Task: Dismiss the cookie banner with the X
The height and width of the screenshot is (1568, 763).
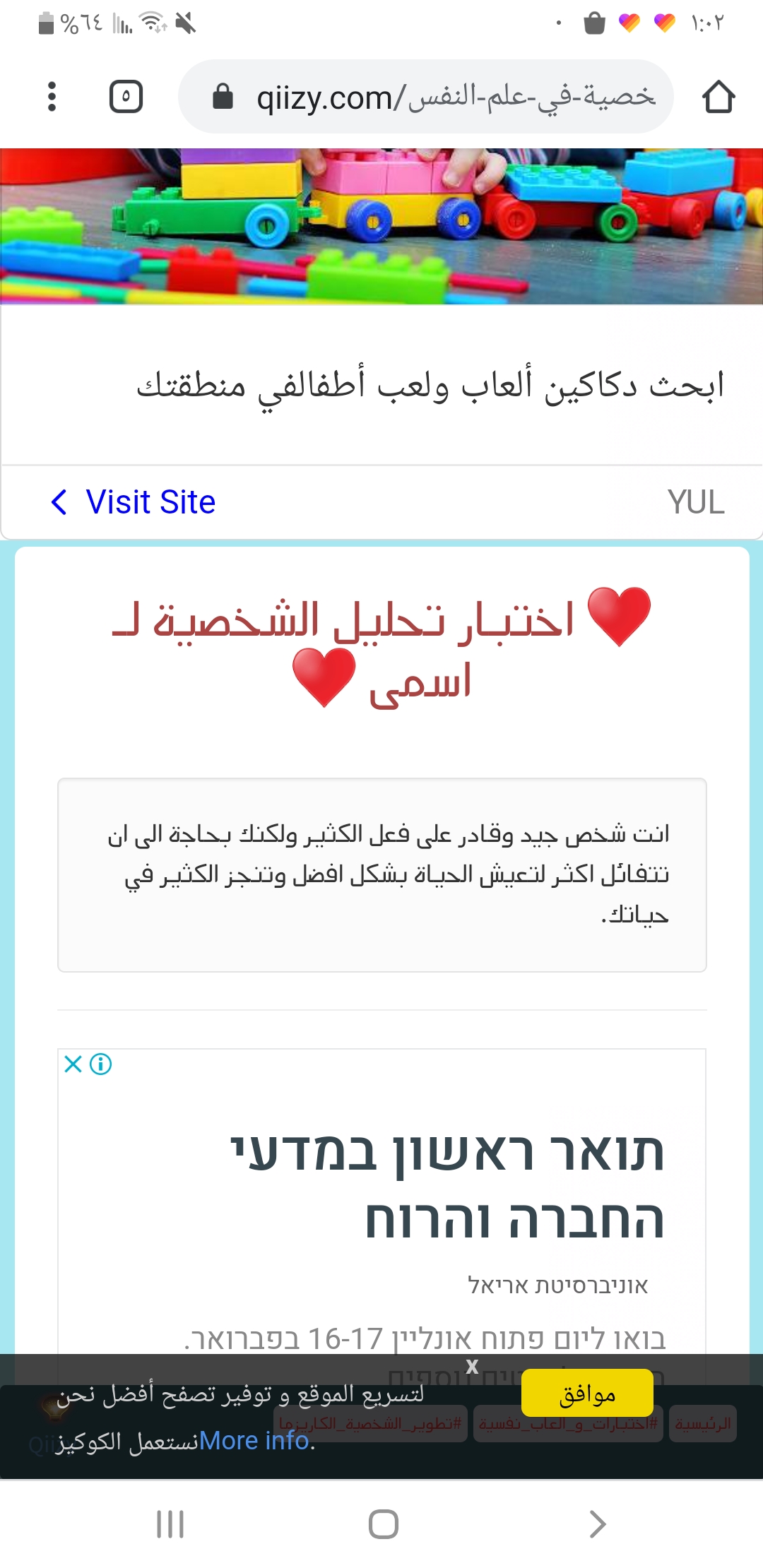Action: tap(472, 1367)
